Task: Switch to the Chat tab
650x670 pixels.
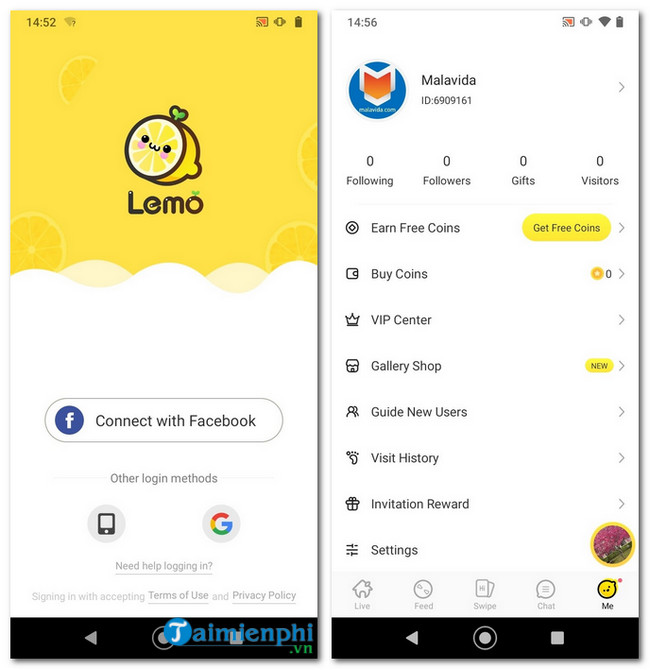Action: coord(545,594)
